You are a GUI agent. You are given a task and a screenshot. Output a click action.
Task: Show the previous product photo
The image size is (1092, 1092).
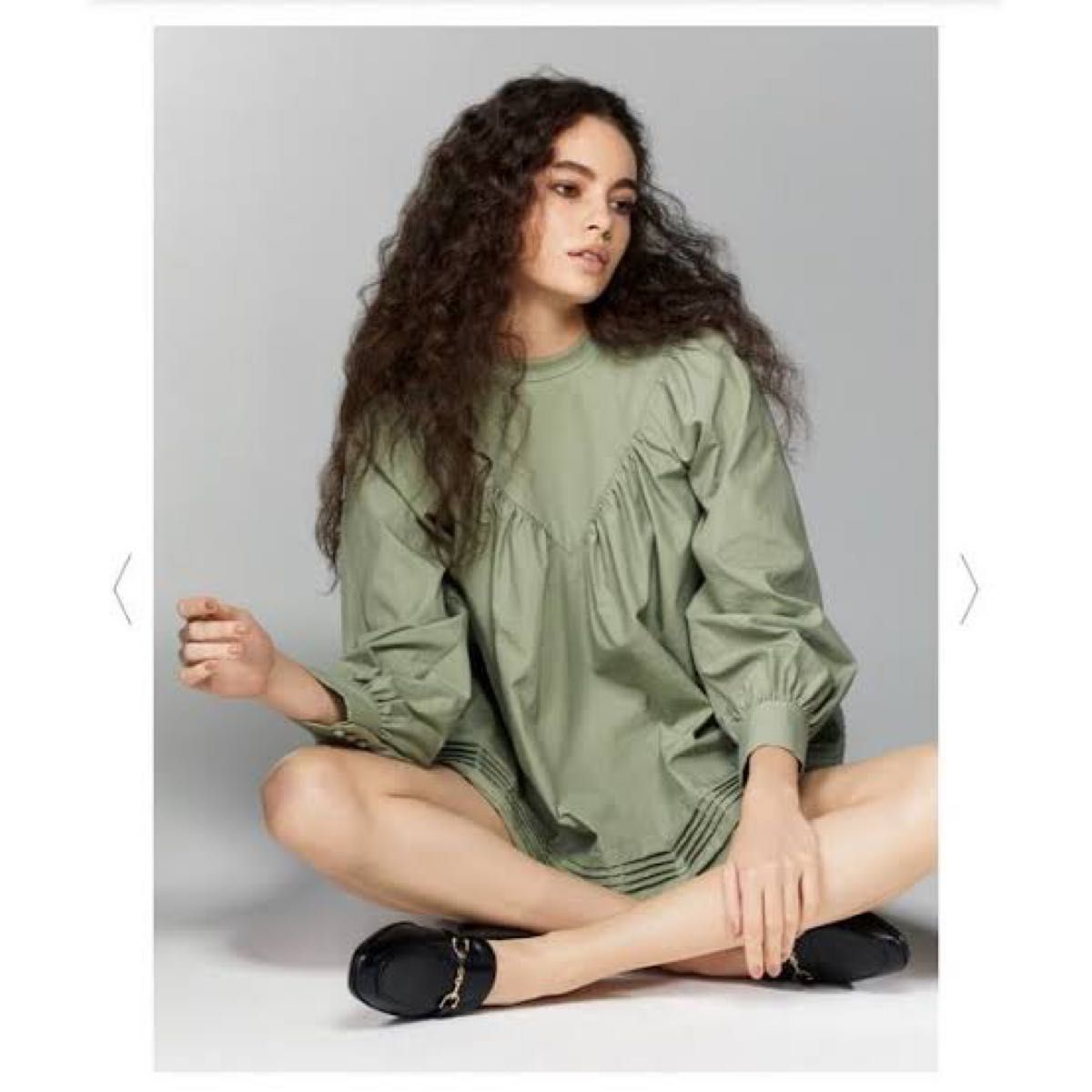[123, 589]
